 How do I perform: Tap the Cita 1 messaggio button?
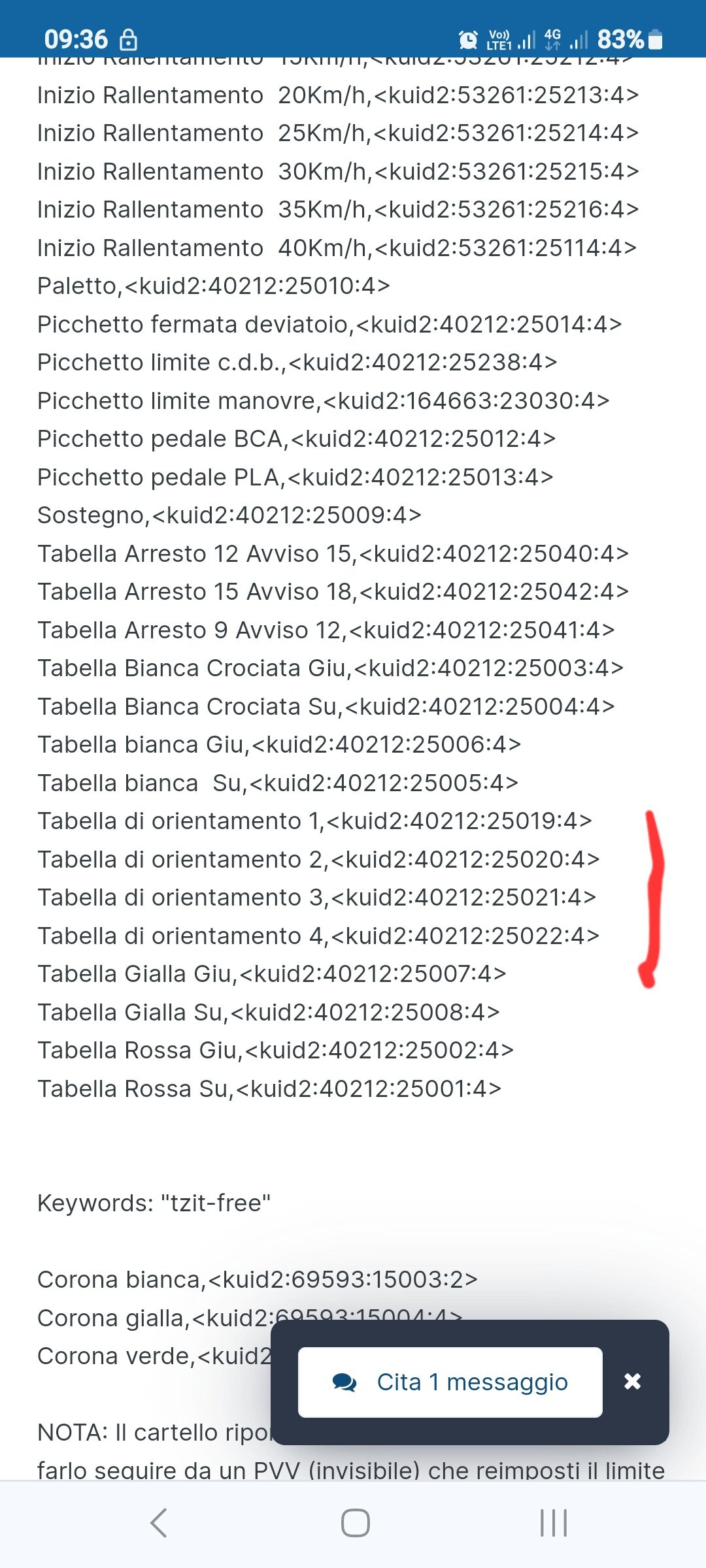pos(450,1382)
